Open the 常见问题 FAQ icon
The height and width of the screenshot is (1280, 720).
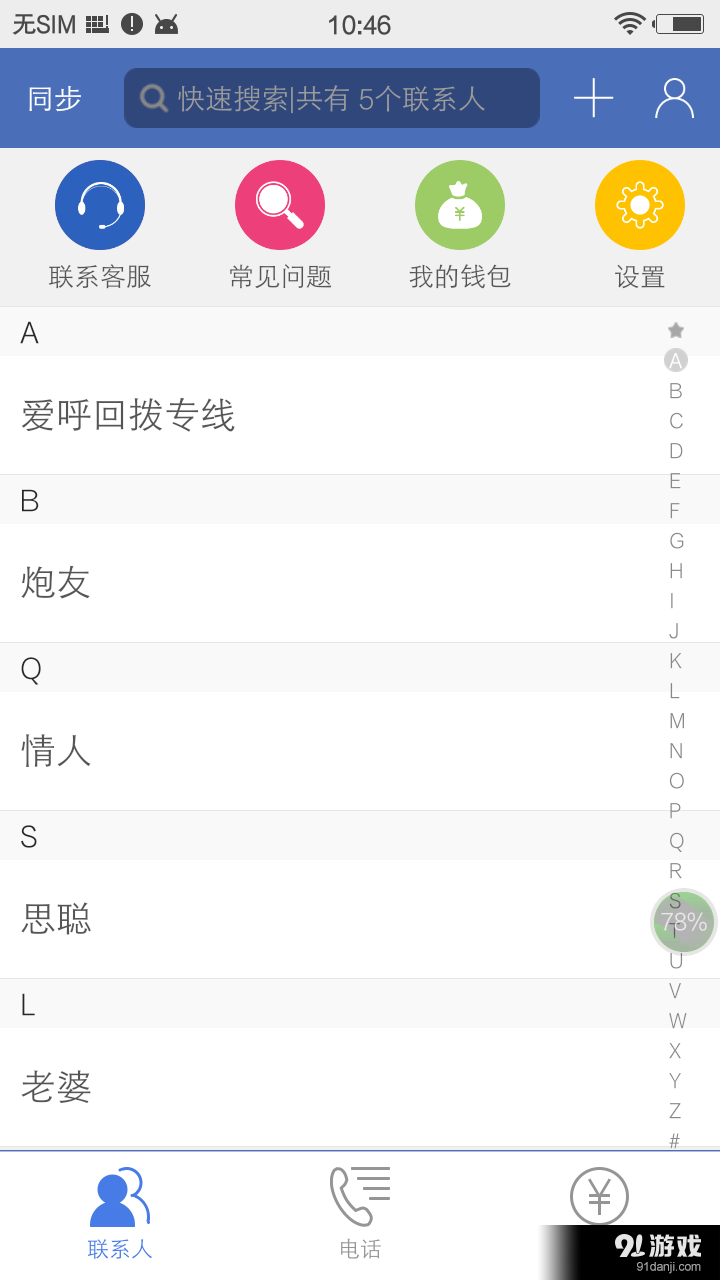[280, 204]
